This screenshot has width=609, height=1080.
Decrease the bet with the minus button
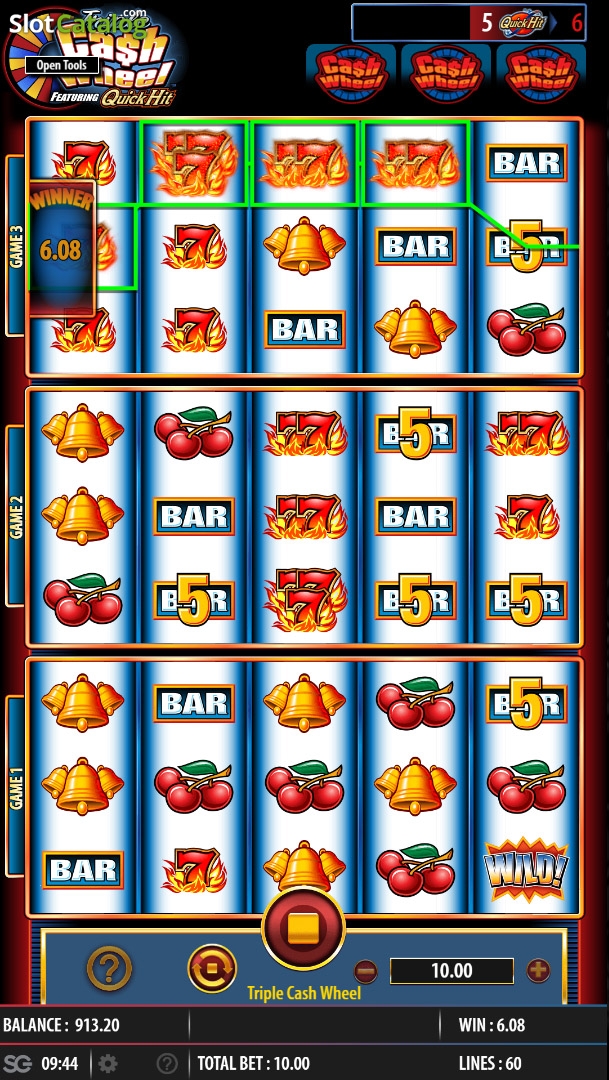(x=366, y=972)
